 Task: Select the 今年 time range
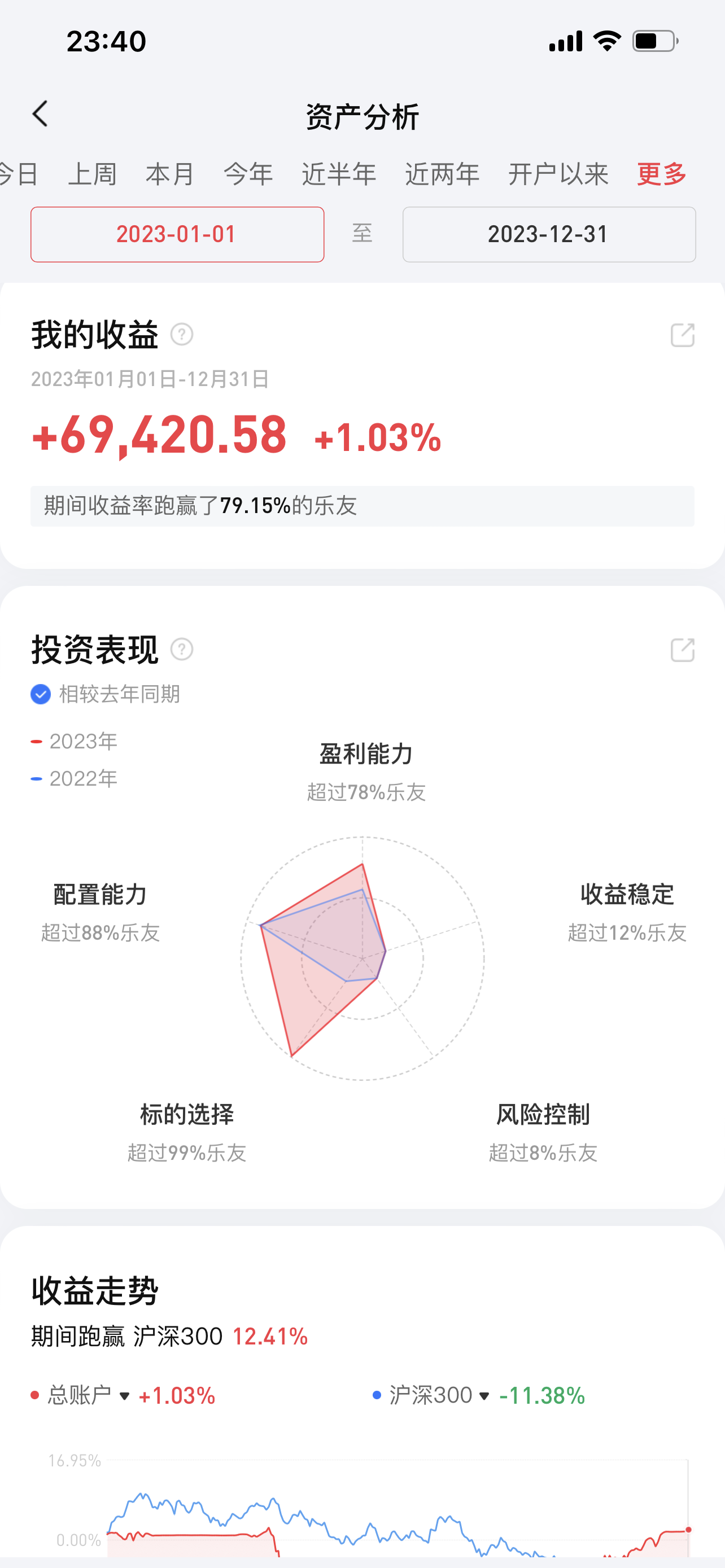pyautogui.click(x=248, y=174)
